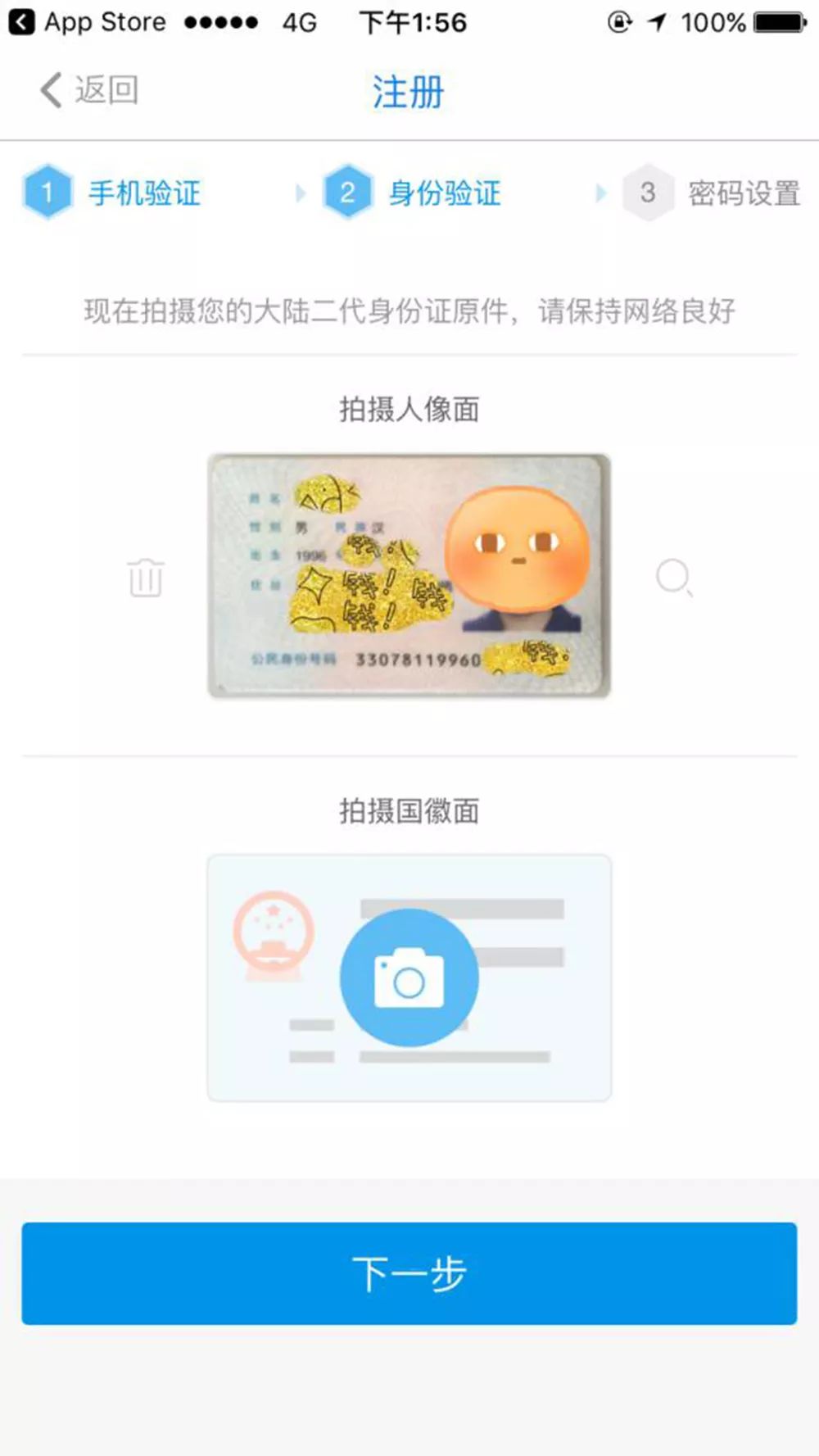Image resolution: width=819 pixels, height=1456 pixels.
Task: Go back with the 返回 button
Action: pyautogui.click(x=90, y=90)
